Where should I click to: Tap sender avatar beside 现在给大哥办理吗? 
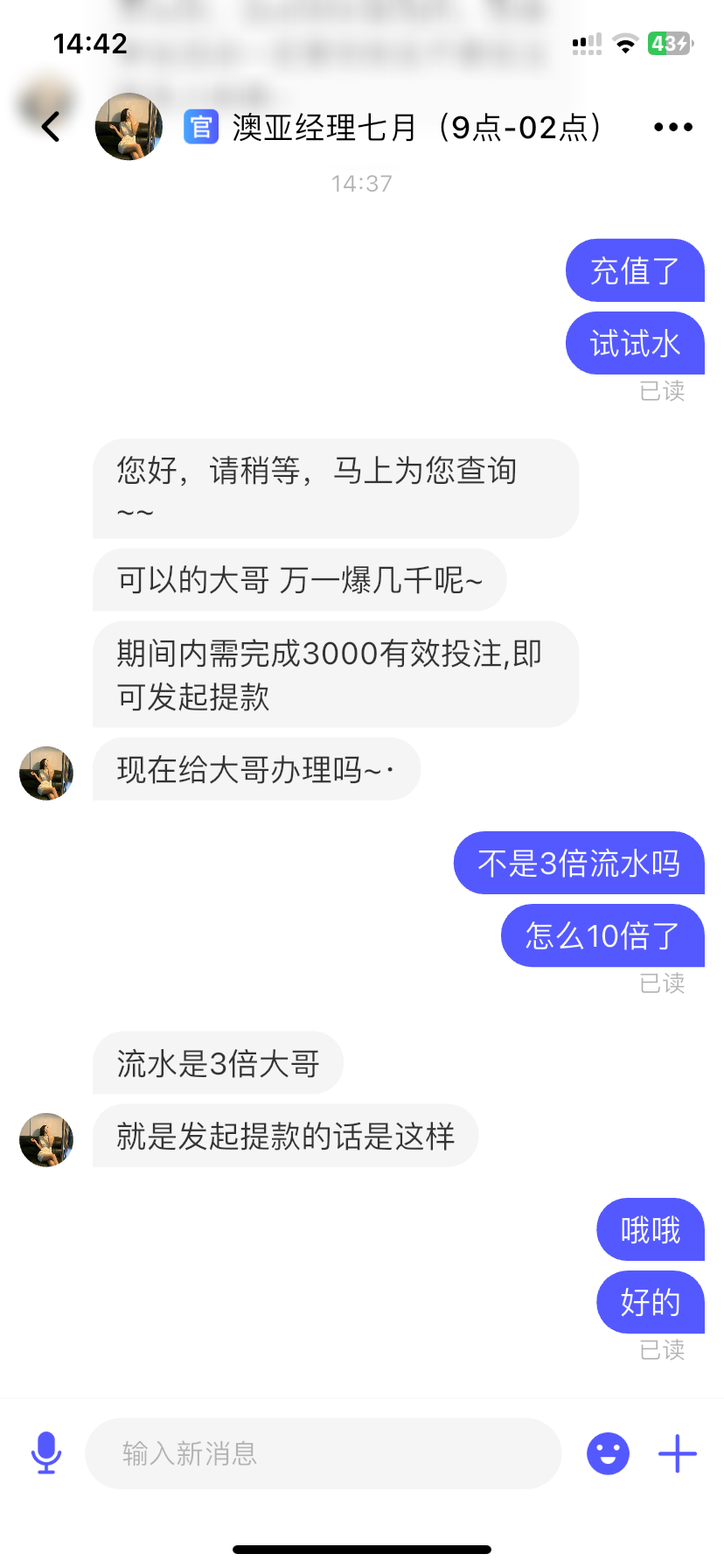[x=46, y=773]
